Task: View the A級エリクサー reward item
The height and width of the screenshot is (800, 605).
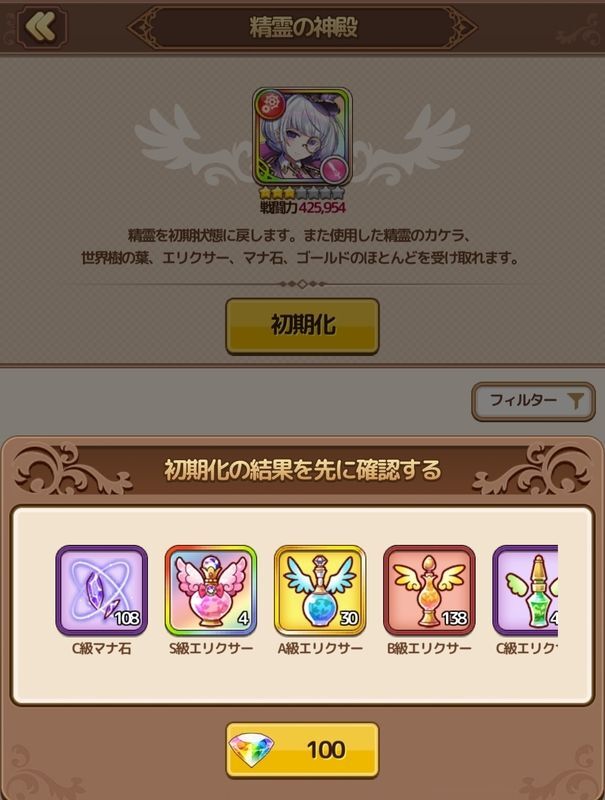Action: click(320, 590)
